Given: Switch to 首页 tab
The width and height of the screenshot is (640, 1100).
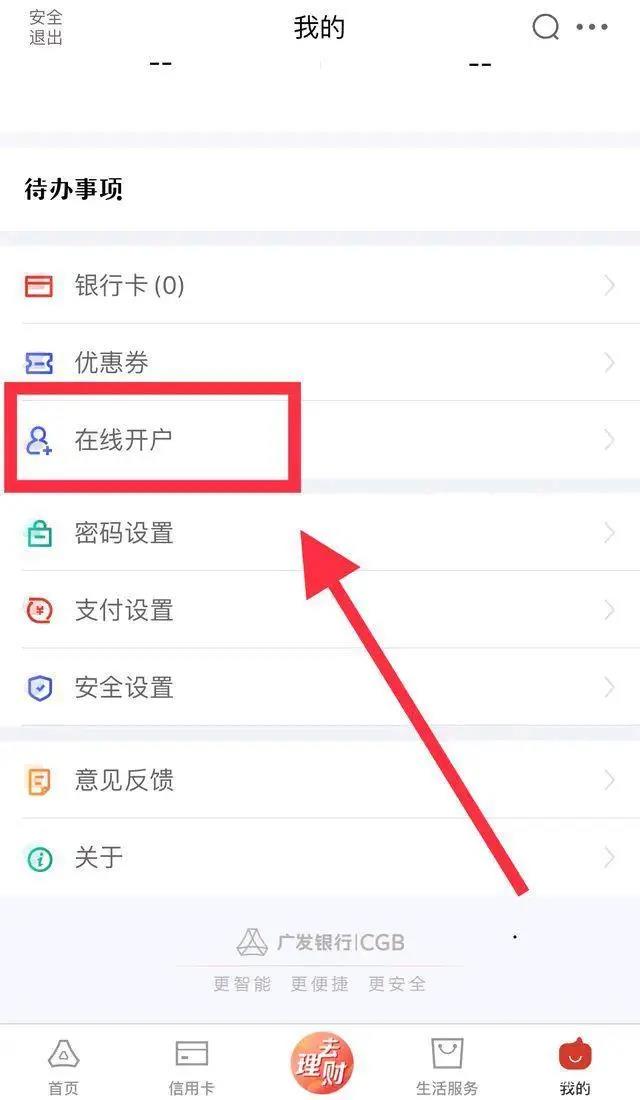Looking at the screenshot, I should tap(64, 1065).
